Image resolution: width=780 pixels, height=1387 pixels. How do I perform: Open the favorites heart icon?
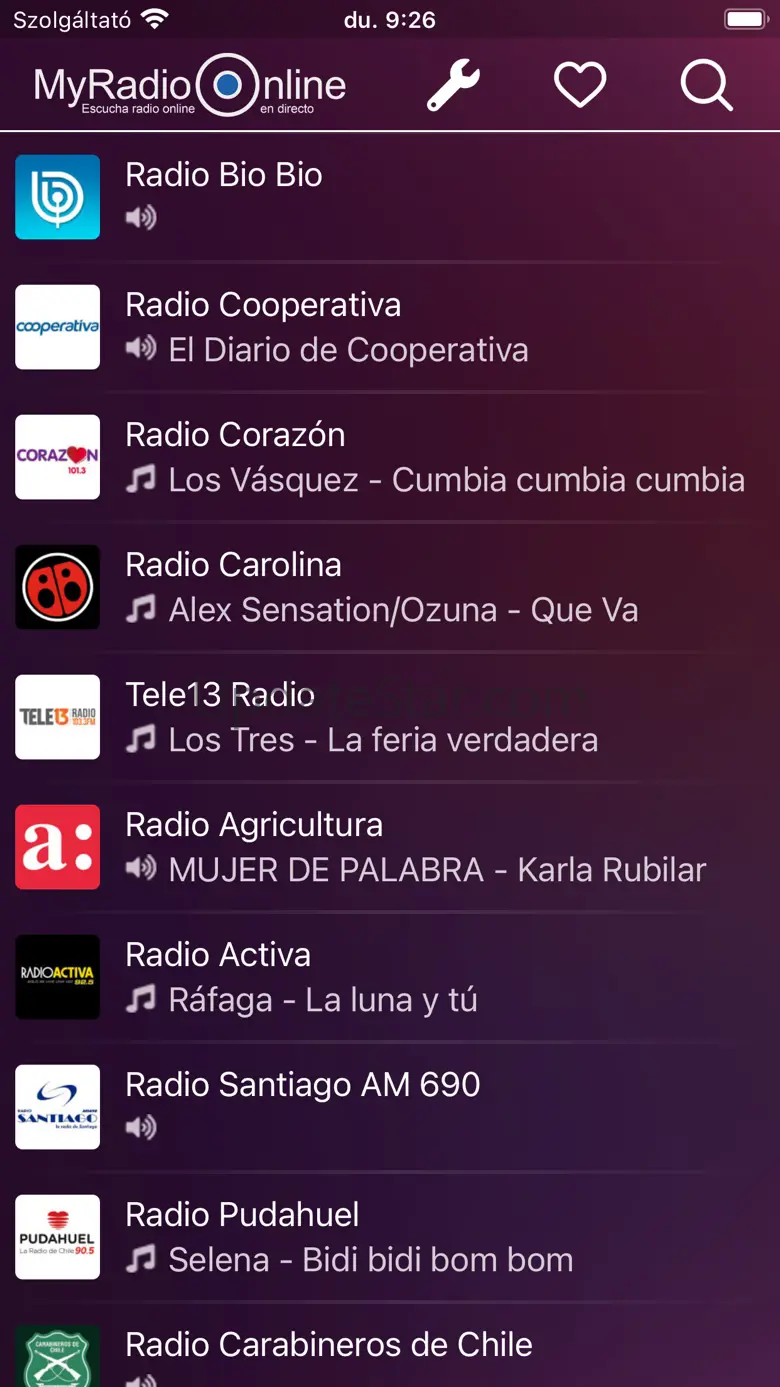[x=580, y=85]
